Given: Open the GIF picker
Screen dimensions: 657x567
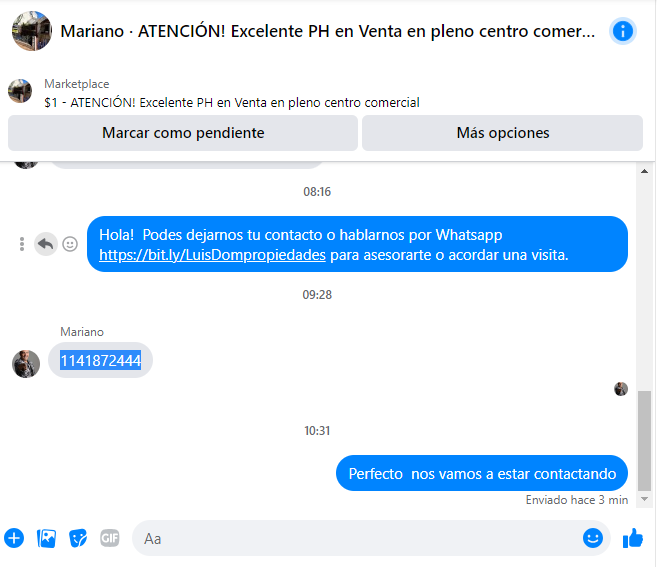Looking at the screenshot, I should pyautogui.click(x=109, y=538).
